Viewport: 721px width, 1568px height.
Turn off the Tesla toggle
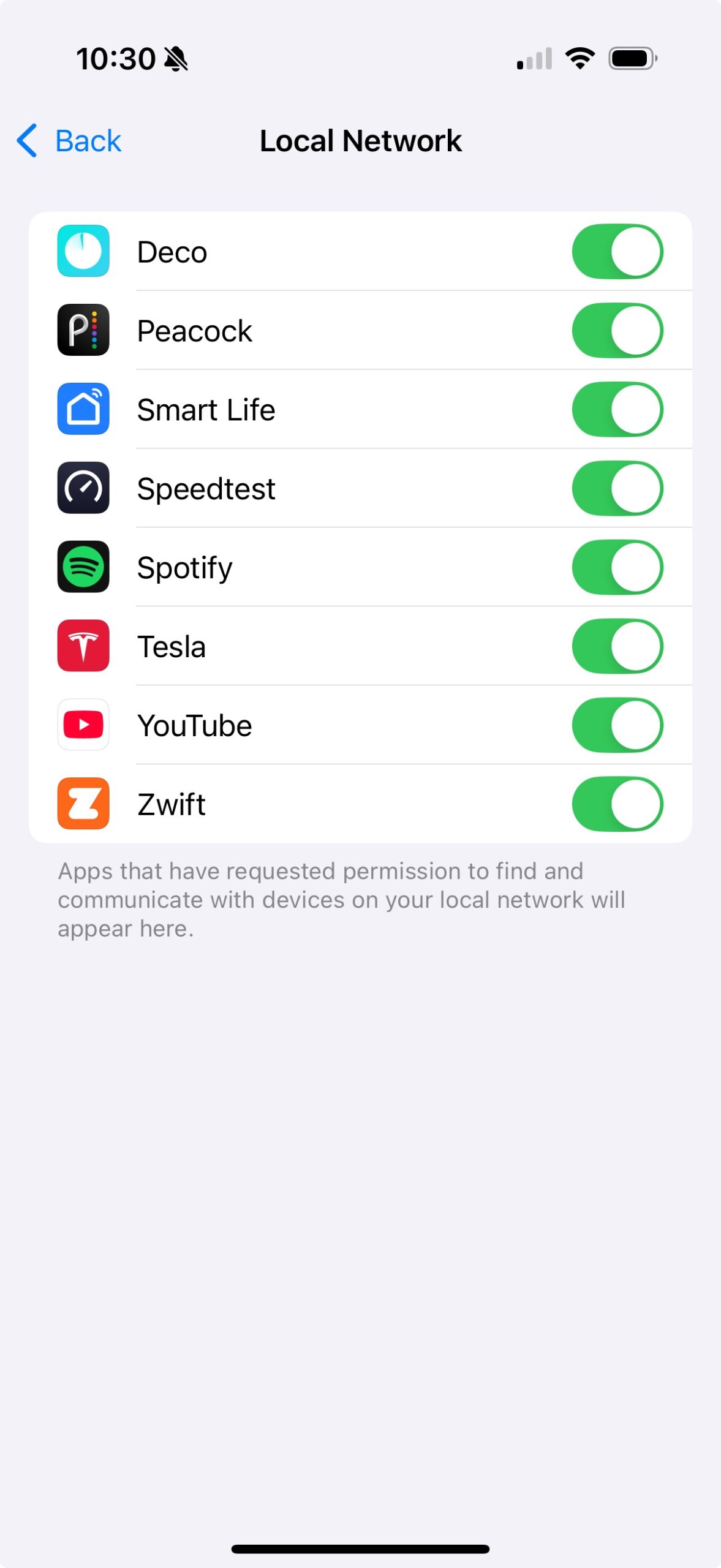pyautogui.click(x=617, y=647)
